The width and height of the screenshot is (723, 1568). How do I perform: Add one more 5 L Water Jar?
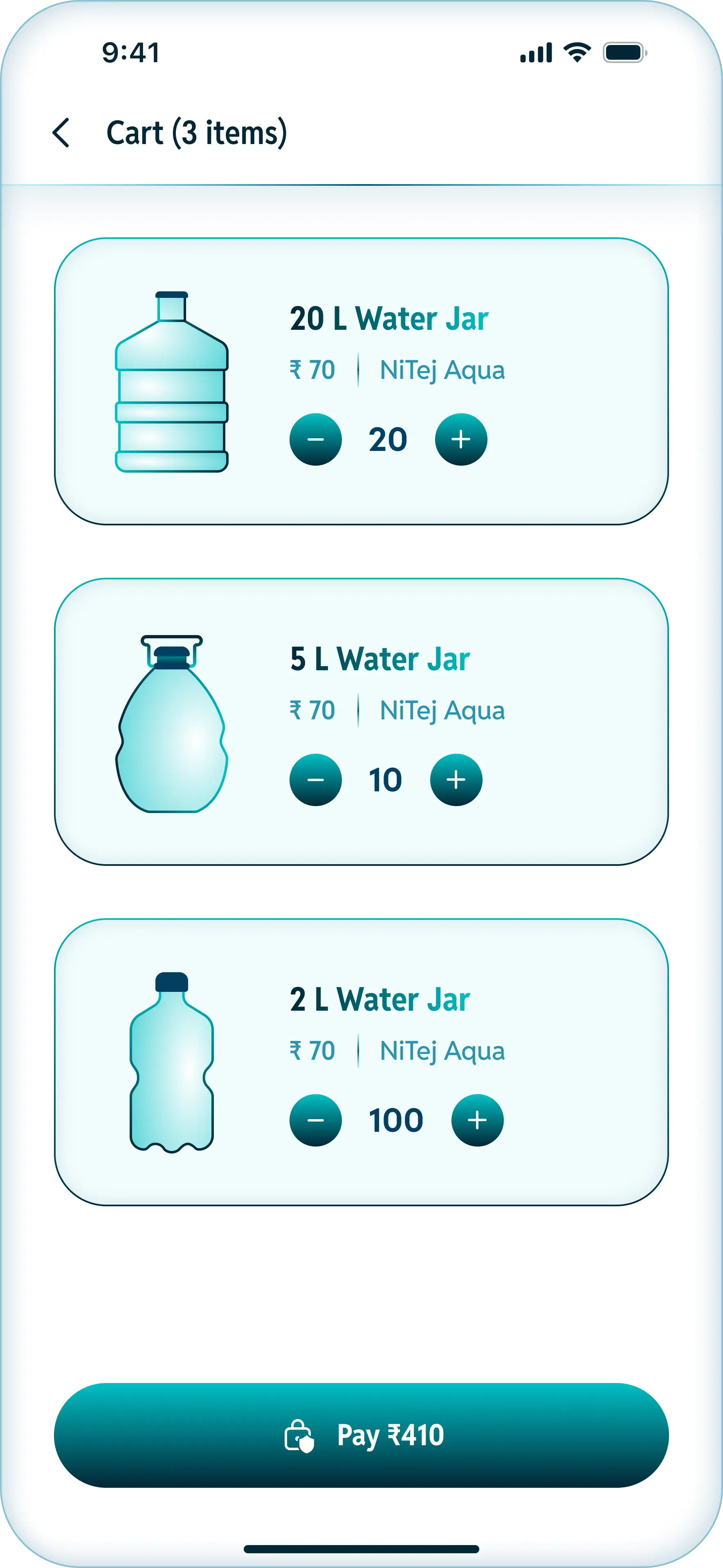tap(456, 780)
